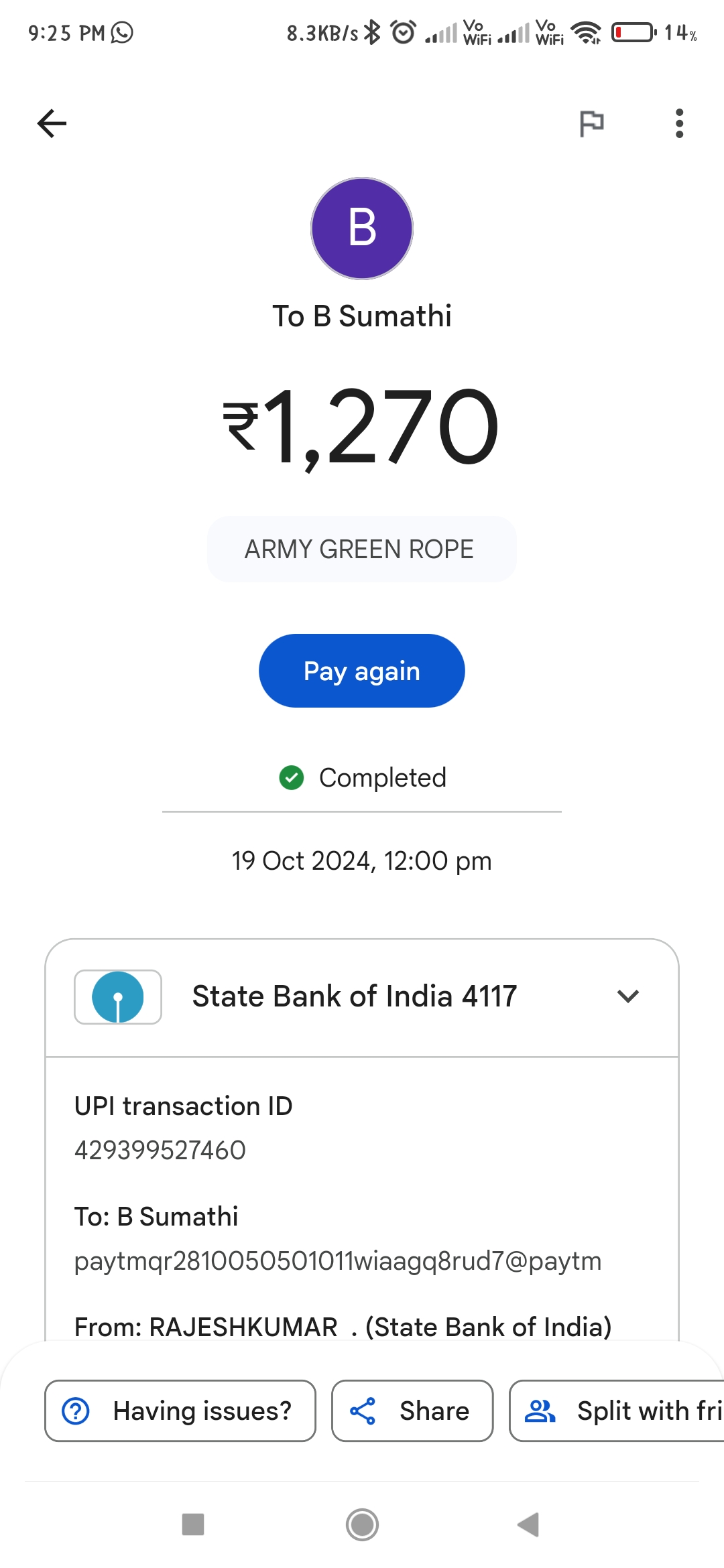724x1568 pixels.
Task: Split this payment with friends
Action: tap(617, 1411)
